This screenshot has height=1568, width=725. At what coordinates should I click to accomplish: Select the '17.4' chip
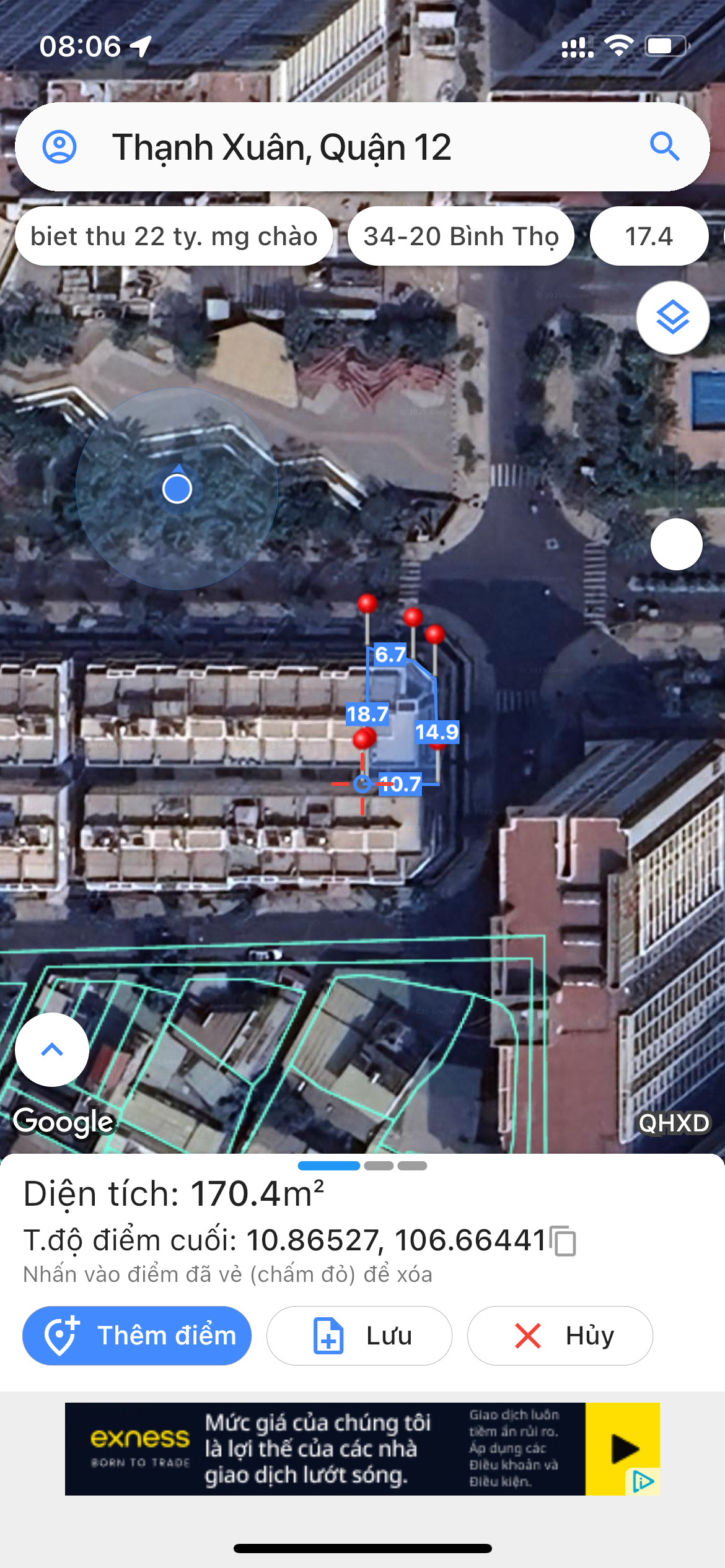pyautogui.click(x=648, y=236)
